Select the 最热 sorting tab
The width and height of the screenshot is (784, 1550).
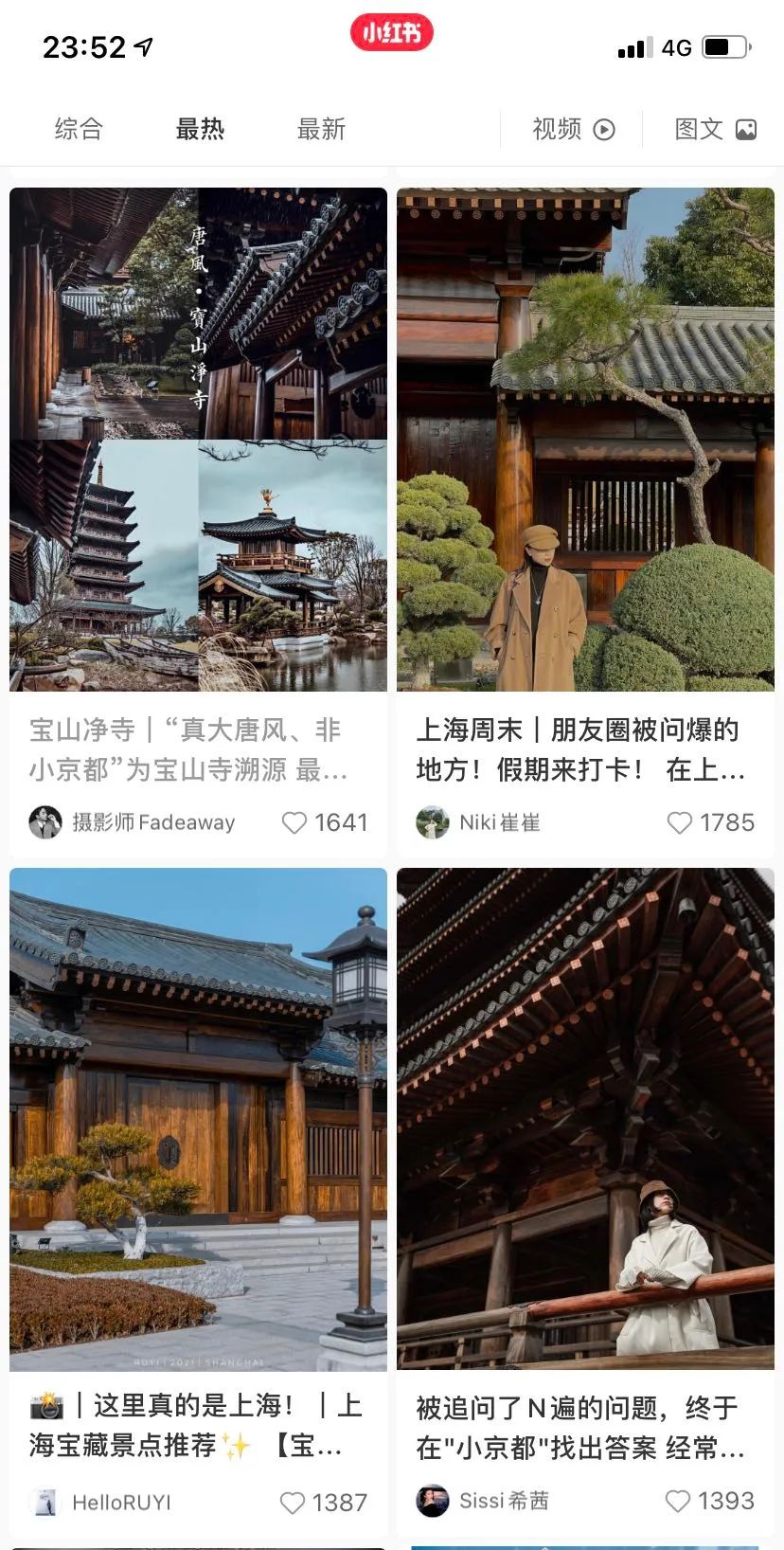200,129
